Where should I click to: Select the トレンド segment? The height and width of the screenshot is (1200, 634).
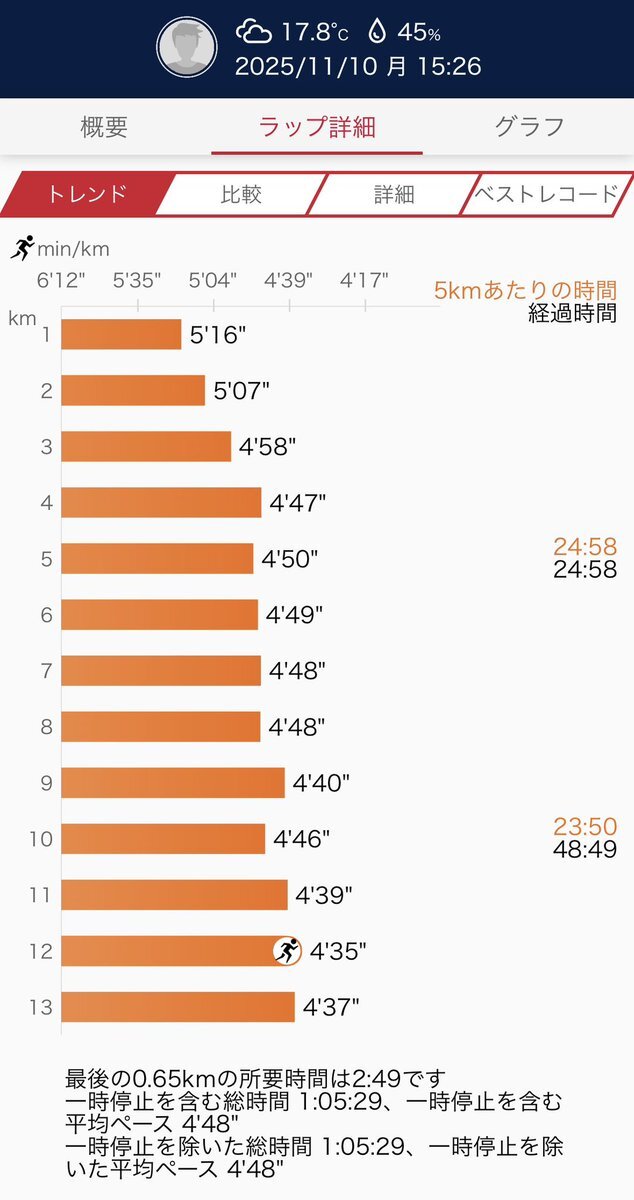coord(87,194)
